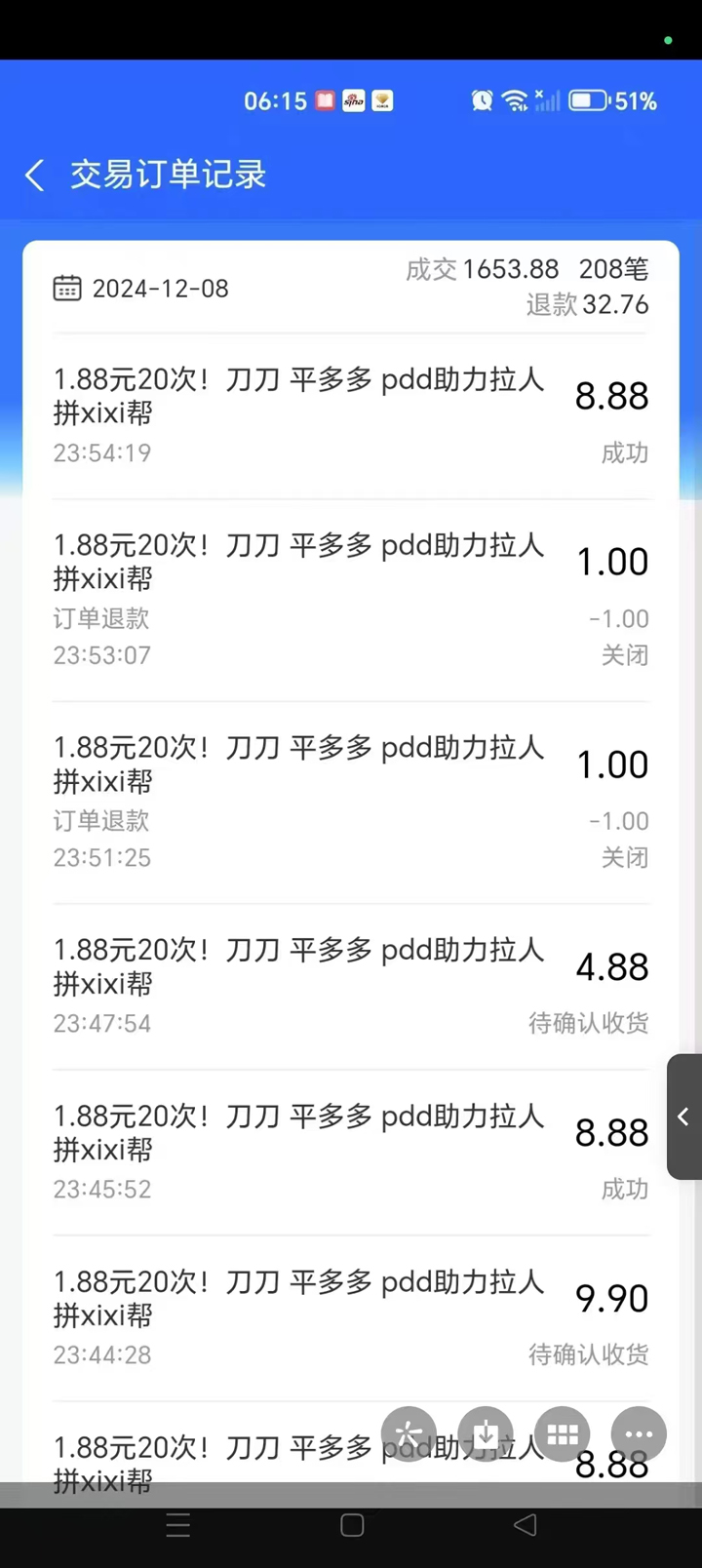Tap the floating star-shaped icon

pos(409,1433)
